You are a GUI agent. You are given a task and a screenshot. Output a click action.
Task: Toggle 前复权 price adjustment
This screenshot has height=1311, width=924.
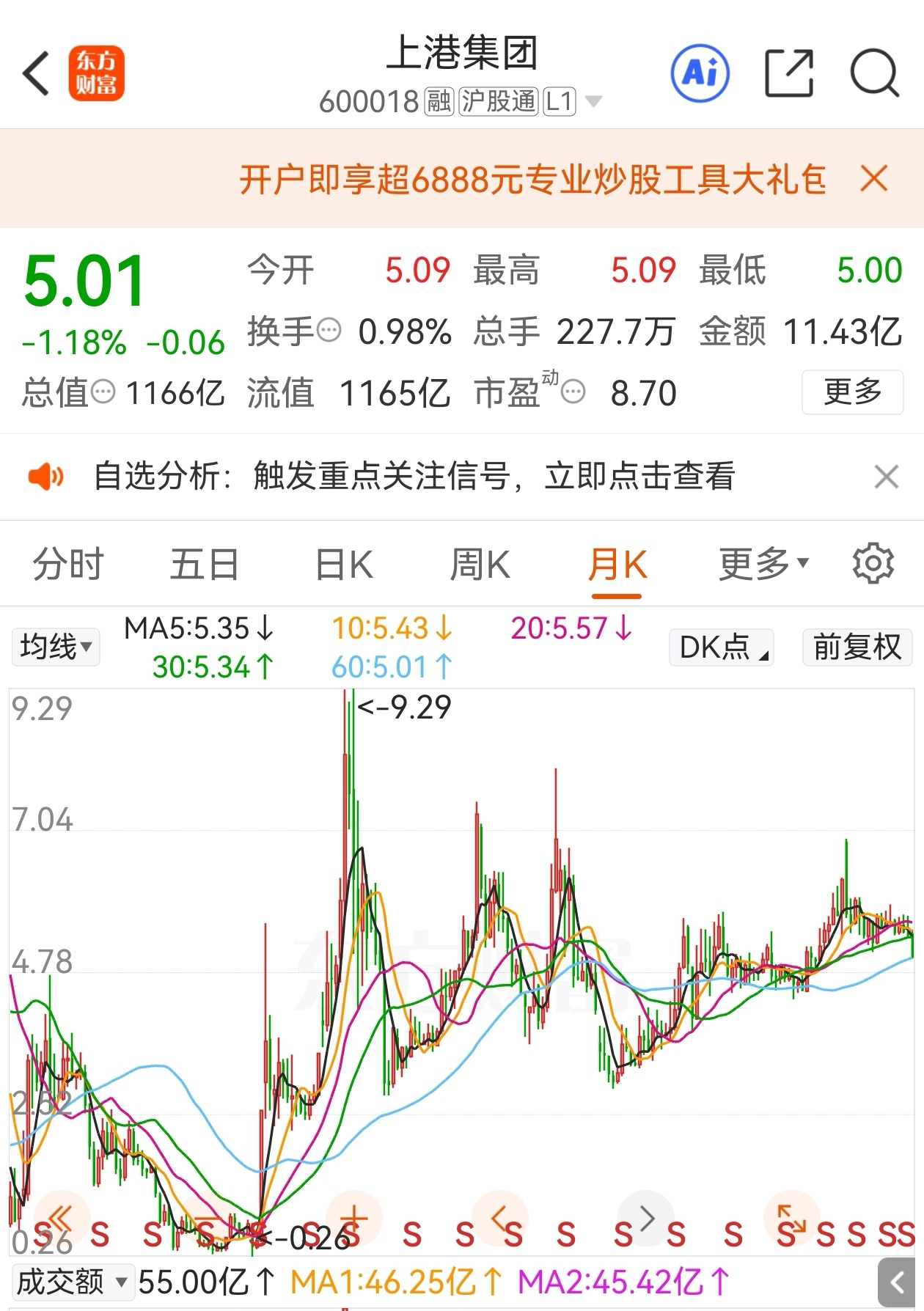857,647
